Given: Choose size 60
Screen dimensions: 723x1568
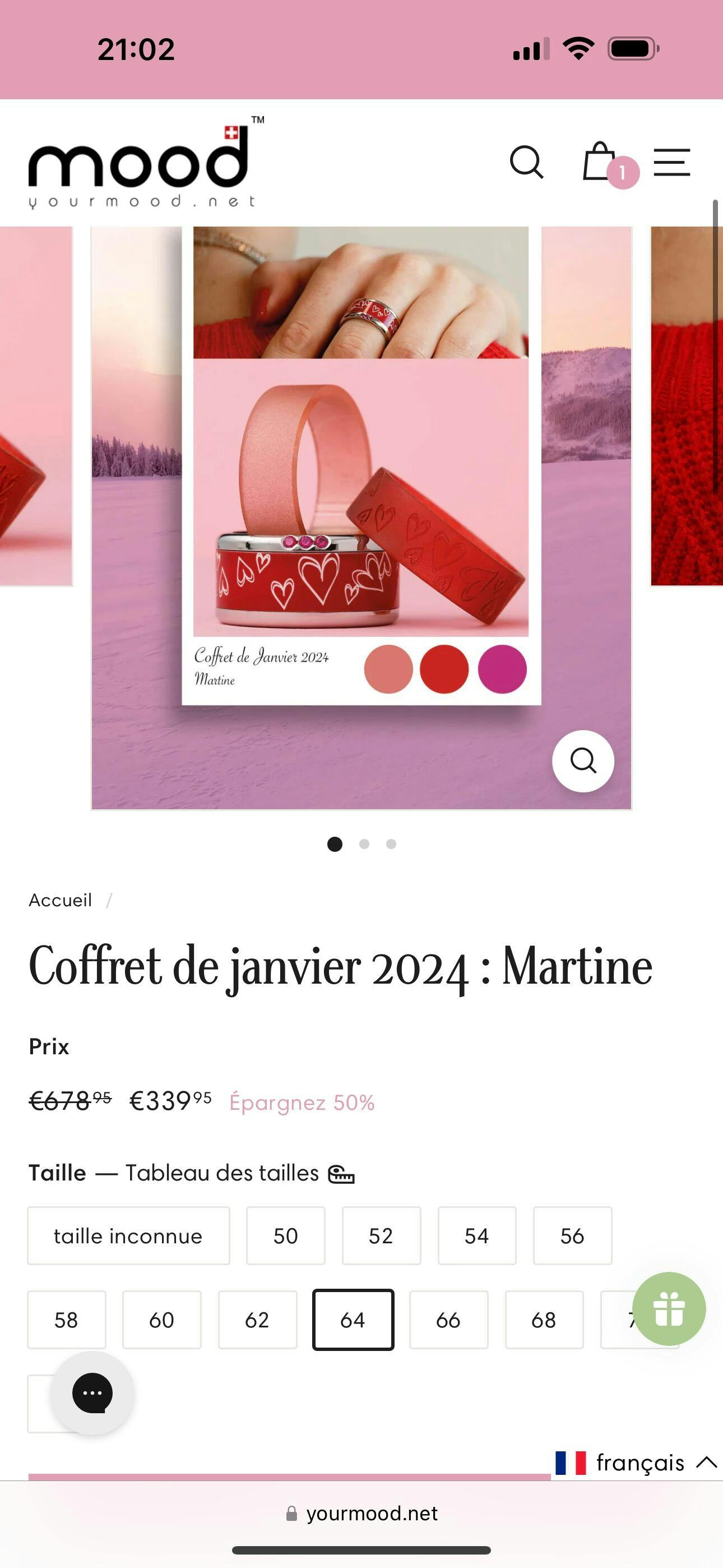Looking at the screenshot, I should pos(162,1320).
